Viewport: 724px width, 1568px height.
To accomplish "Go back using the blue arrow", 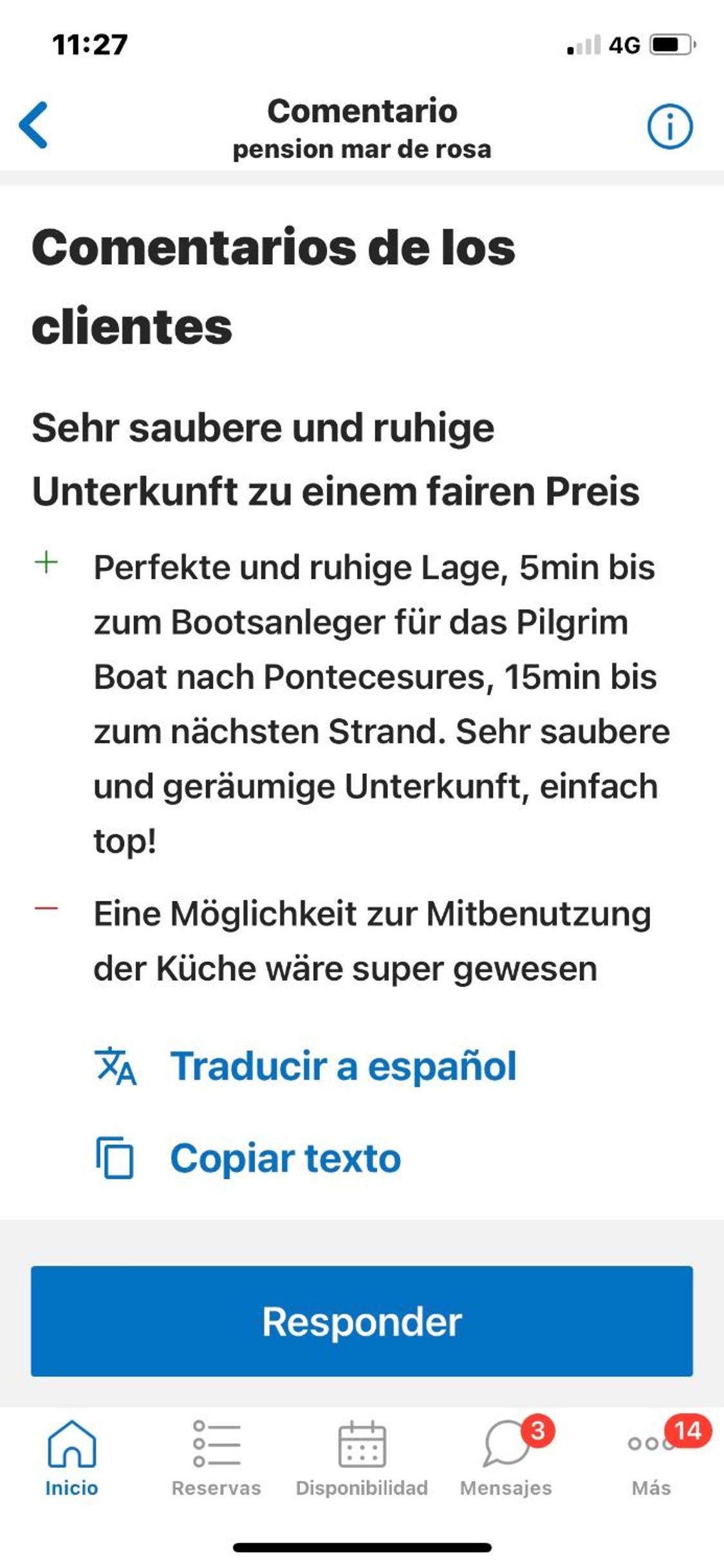I will [x=33, y=125].
